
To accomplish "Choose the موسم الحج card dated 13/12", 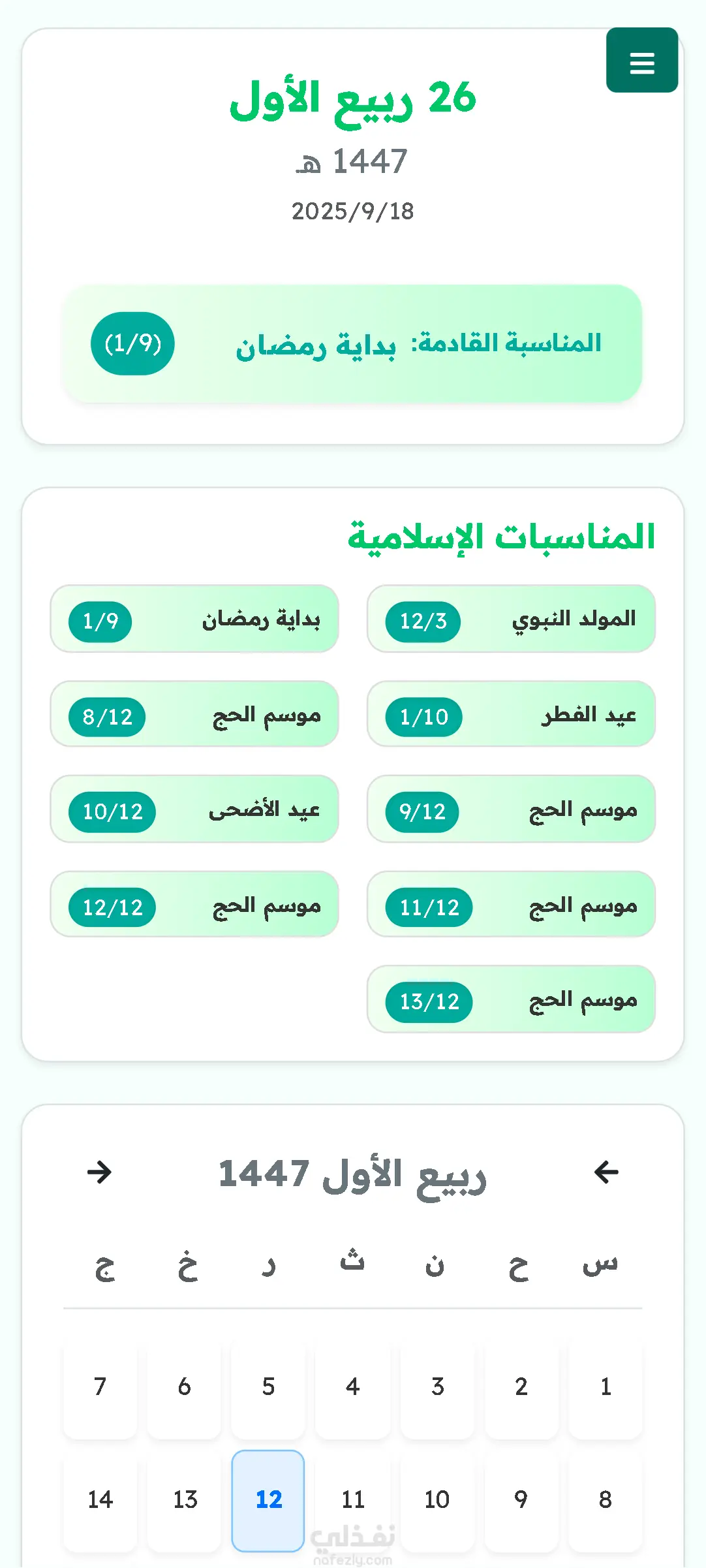I will pyautogui.click(x=511, y=999).
